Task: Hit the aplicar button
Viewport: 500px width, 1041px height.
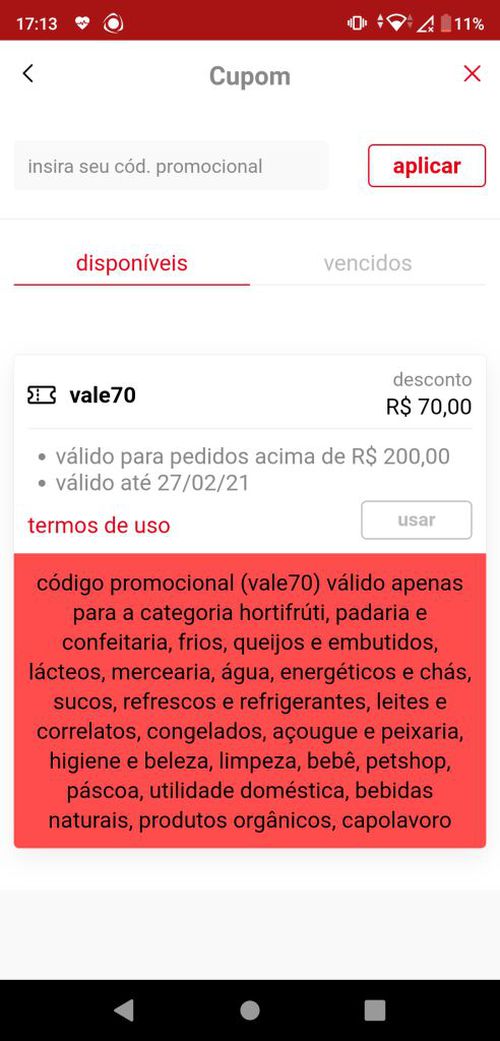Action: pyautogui.click(x=427, y=166)
